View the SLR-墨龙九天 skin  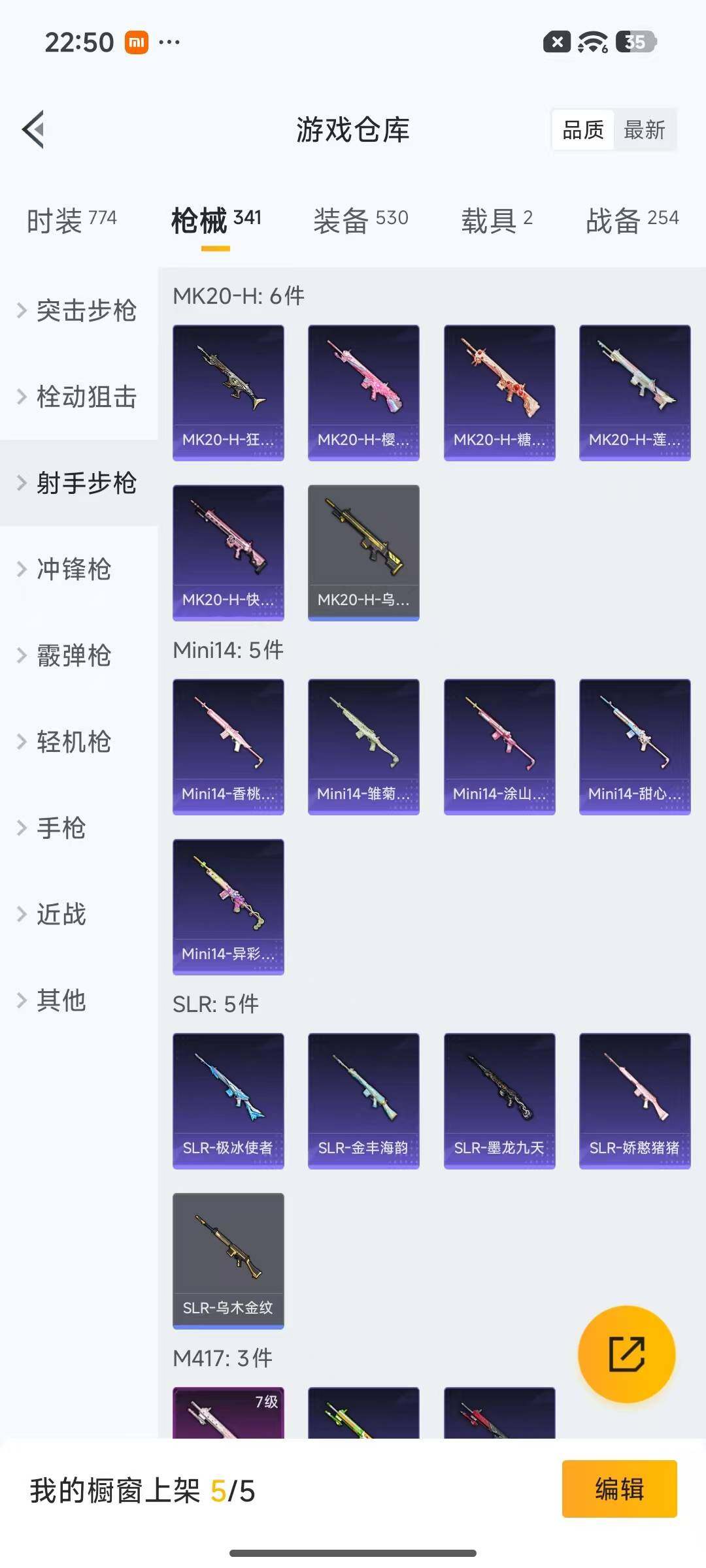(499, 1100)
